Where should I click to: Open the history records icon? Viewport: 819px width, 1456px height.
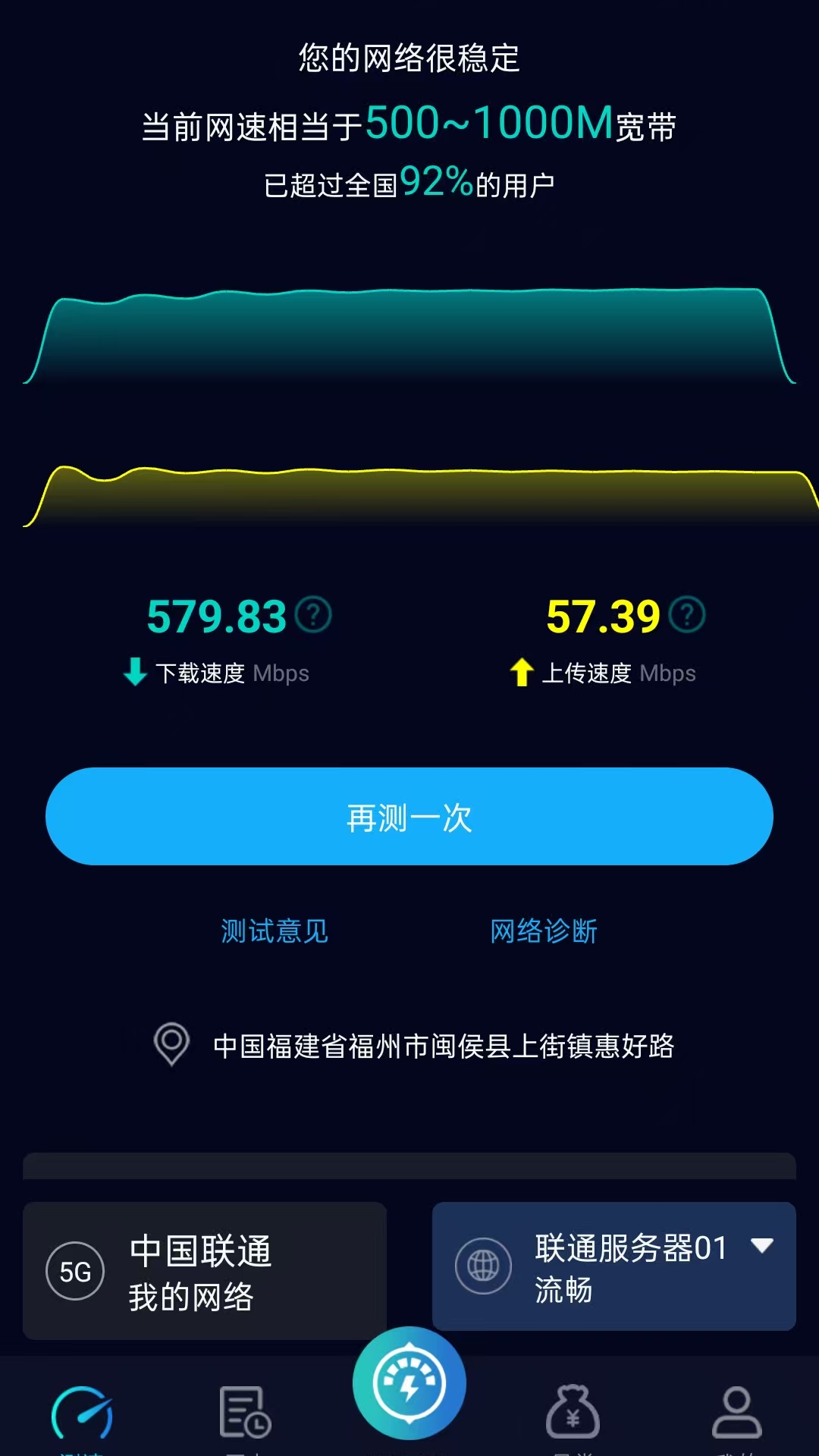click(244, 1410)
